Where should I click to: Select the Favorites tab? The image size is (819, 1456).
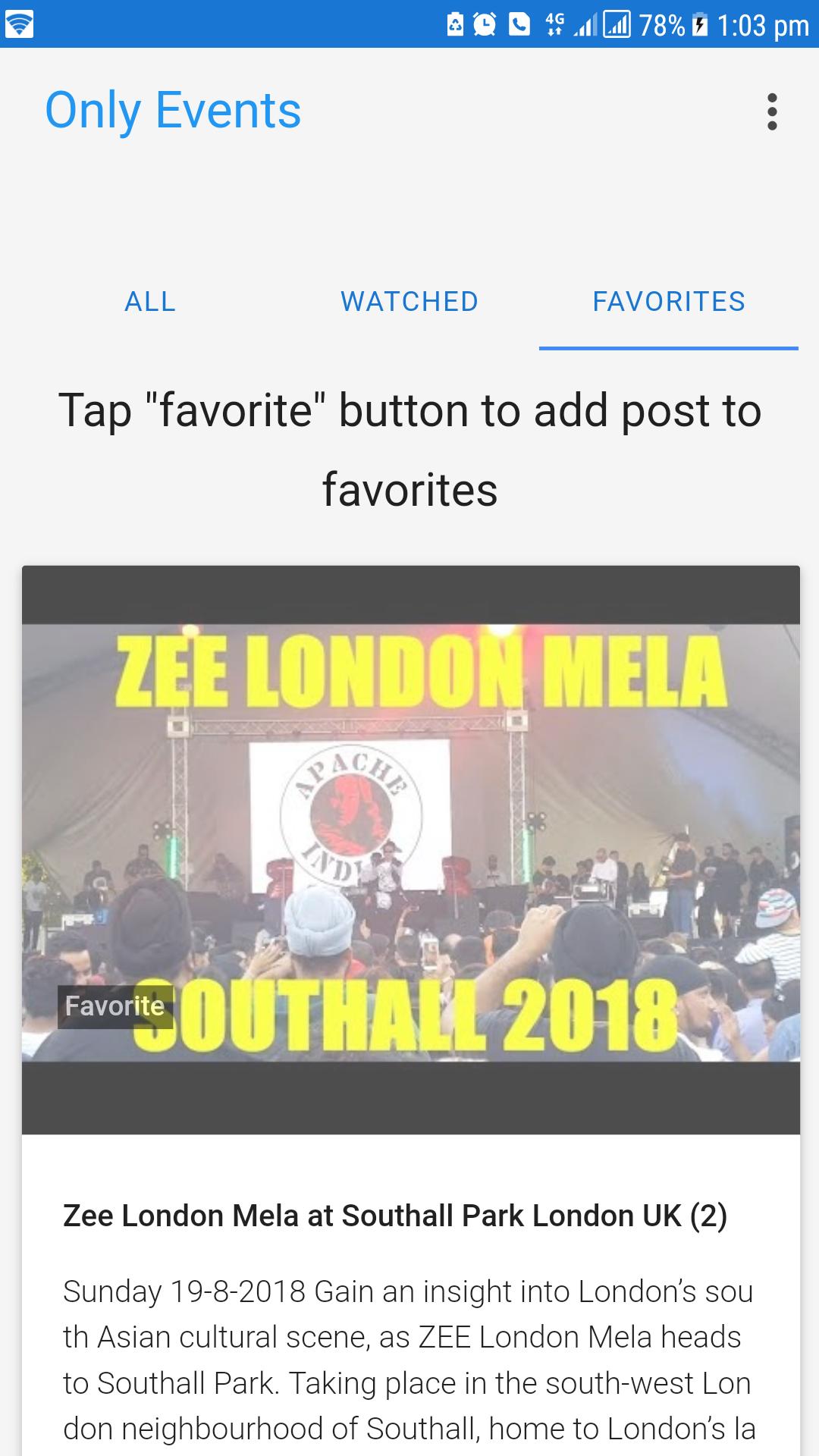click(669, 302)
